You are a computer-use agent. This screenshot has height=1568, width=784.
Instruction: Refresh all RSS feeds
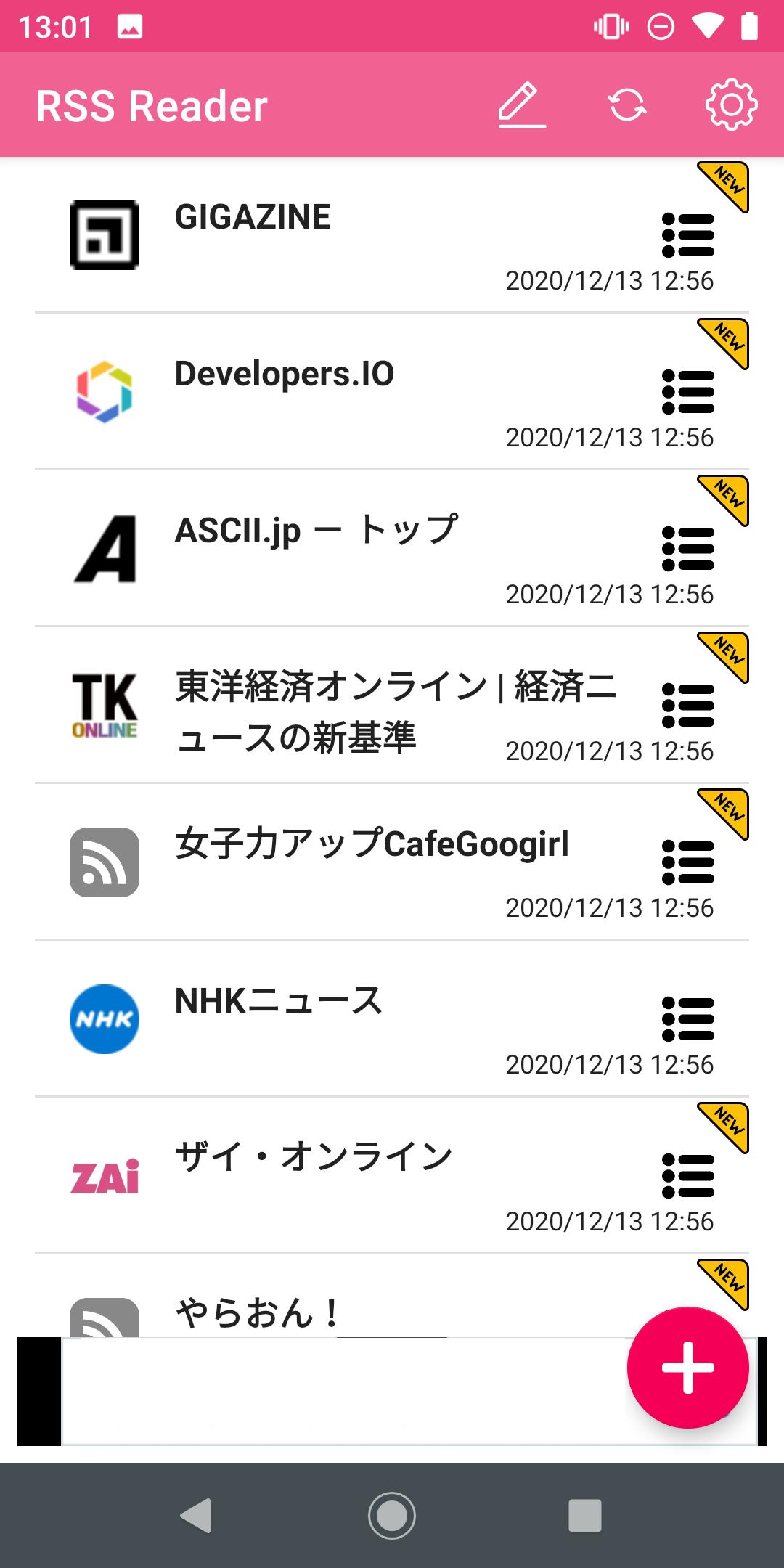click(x=627, y=106)
